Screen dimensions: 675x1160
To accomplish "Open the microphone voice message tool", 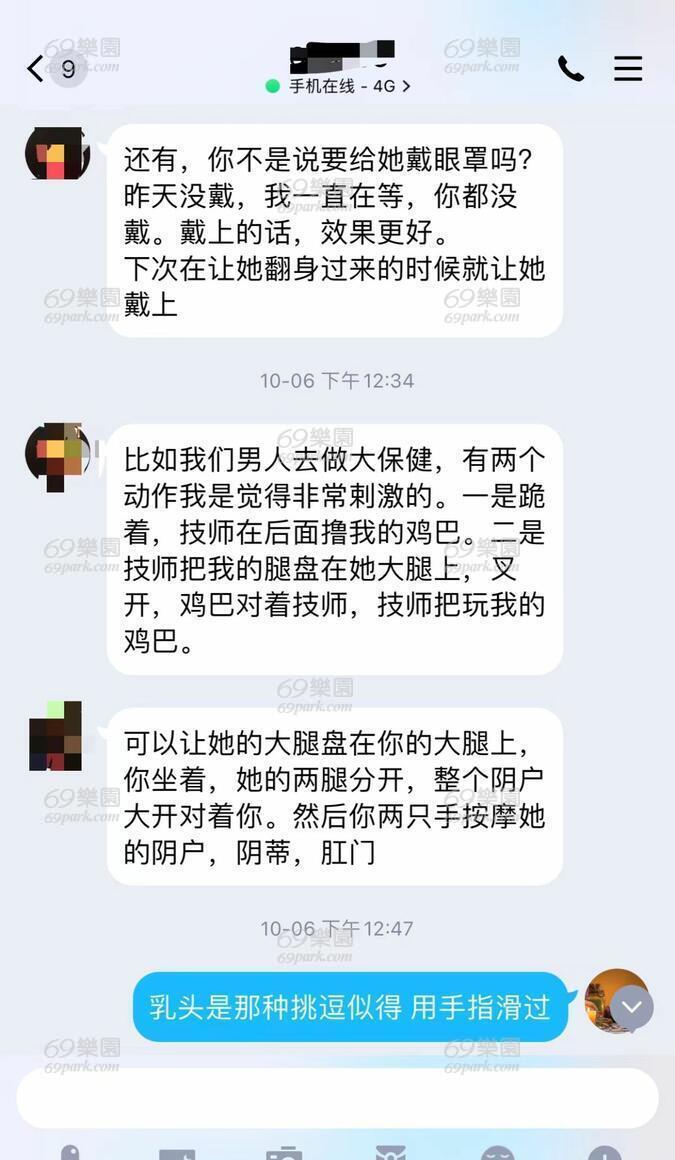I will point(70,1151).
